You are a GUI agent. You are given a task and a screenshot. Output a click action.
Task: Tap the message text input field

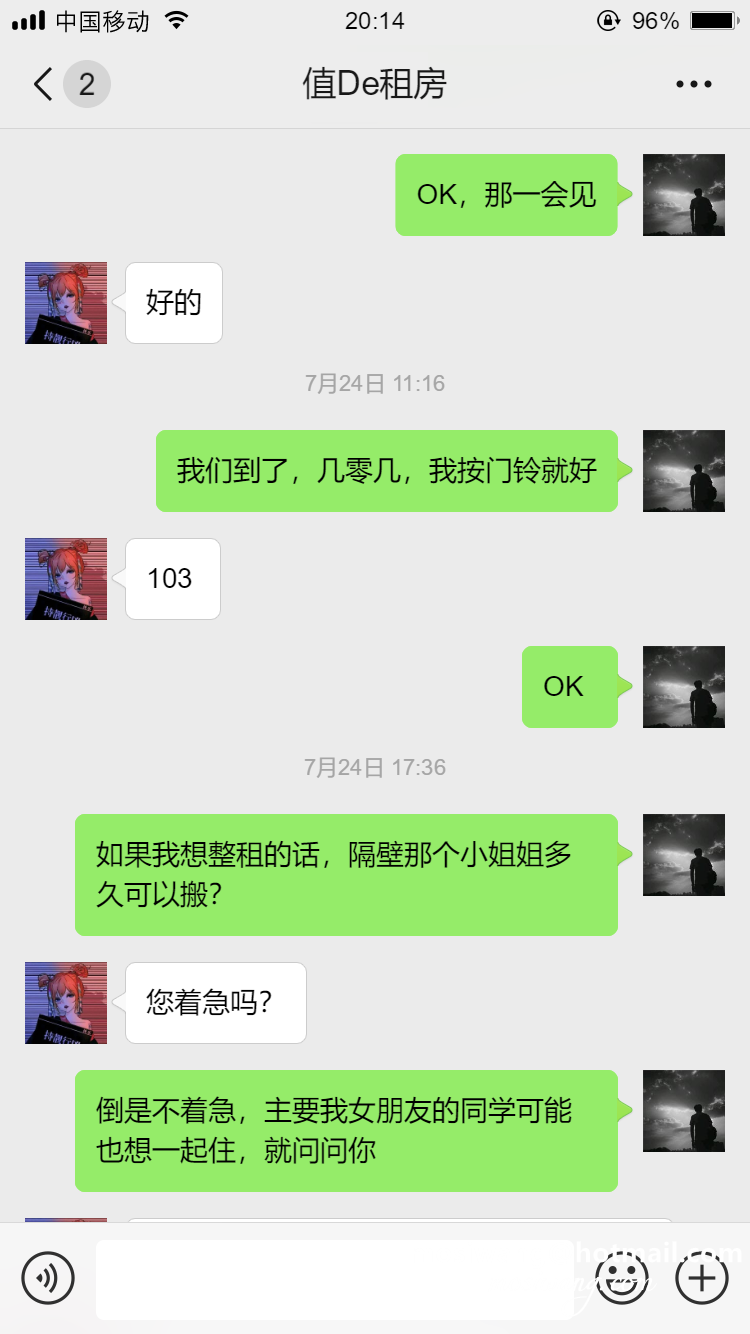pos(335,1278)
